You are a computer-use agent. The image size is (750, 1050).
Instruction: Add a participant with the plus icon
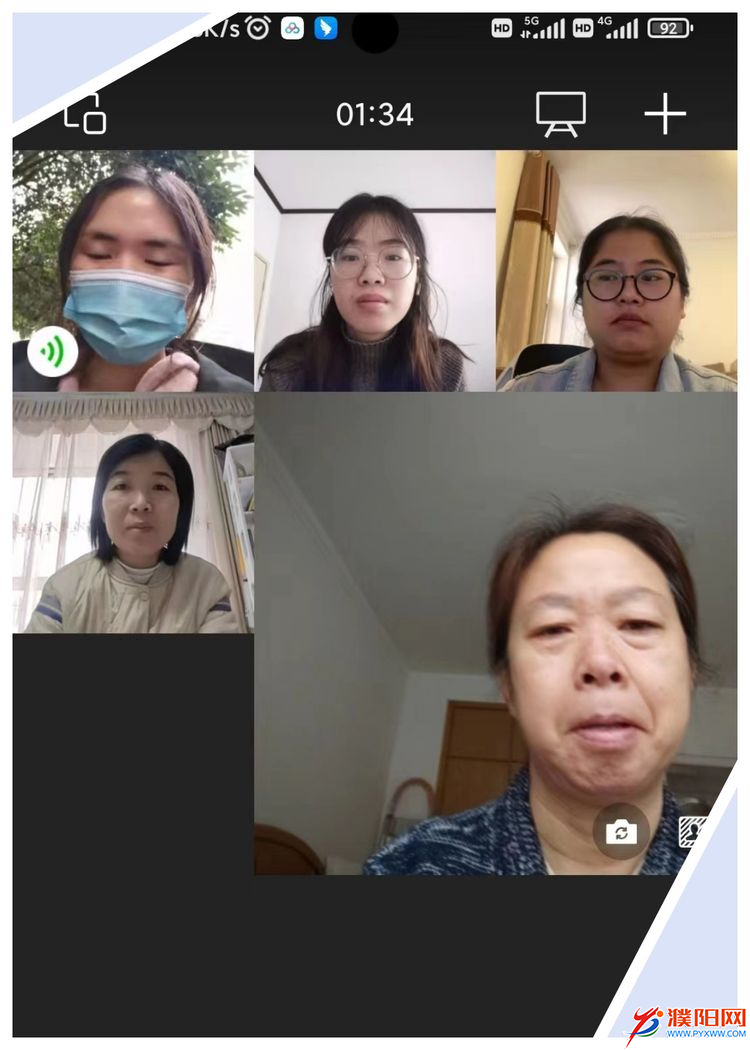click(665, 114)
